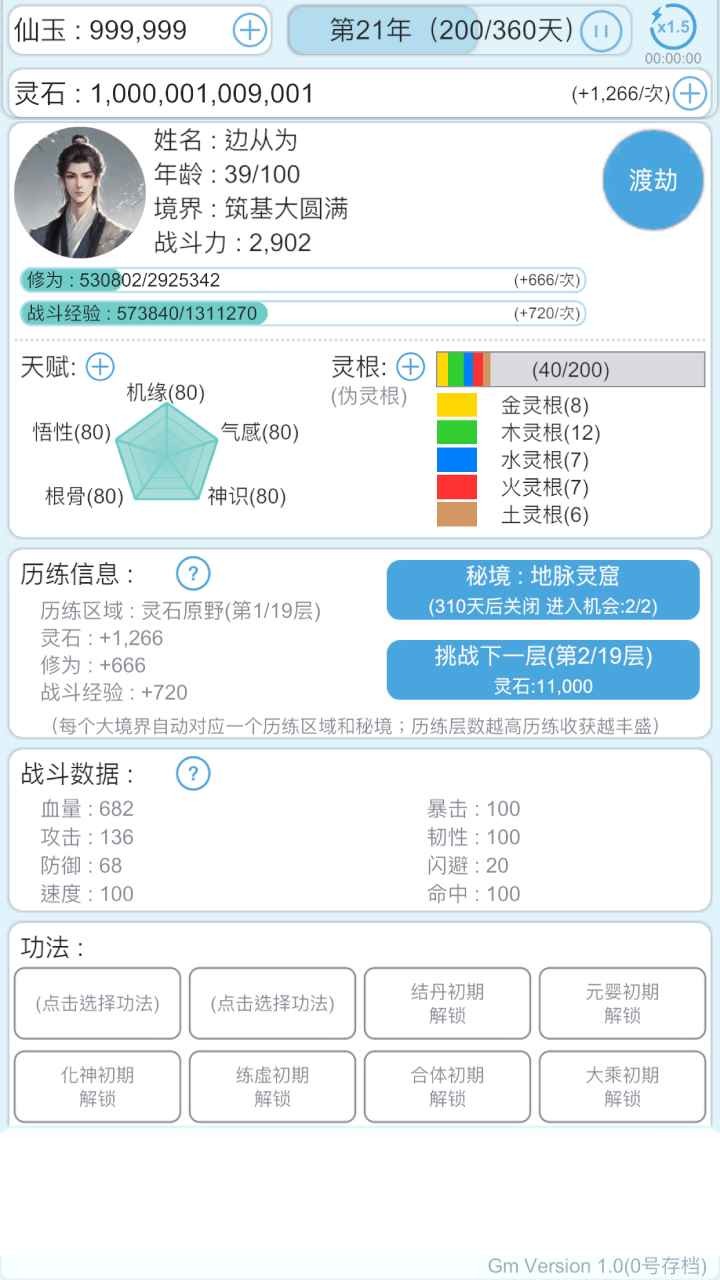The image size is (720, 1280).
Task: Tap the 大乘初期 locked slot
Action: [622, 1086]
